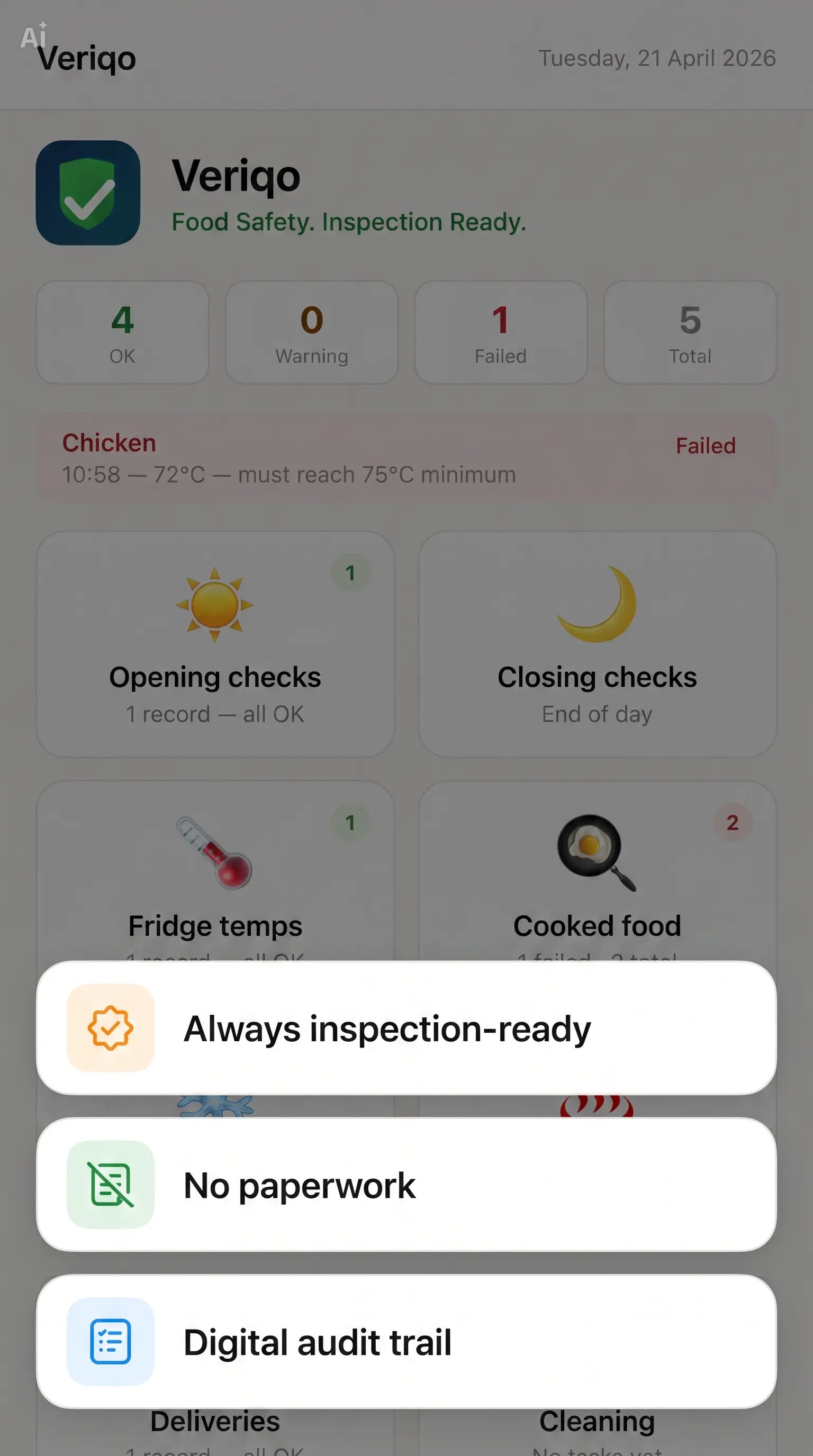The width and height of the screenshot is (813, 1456).
Task: Select the 1 Failed counter
Action: pyautogui.click(x=501, y=332)
